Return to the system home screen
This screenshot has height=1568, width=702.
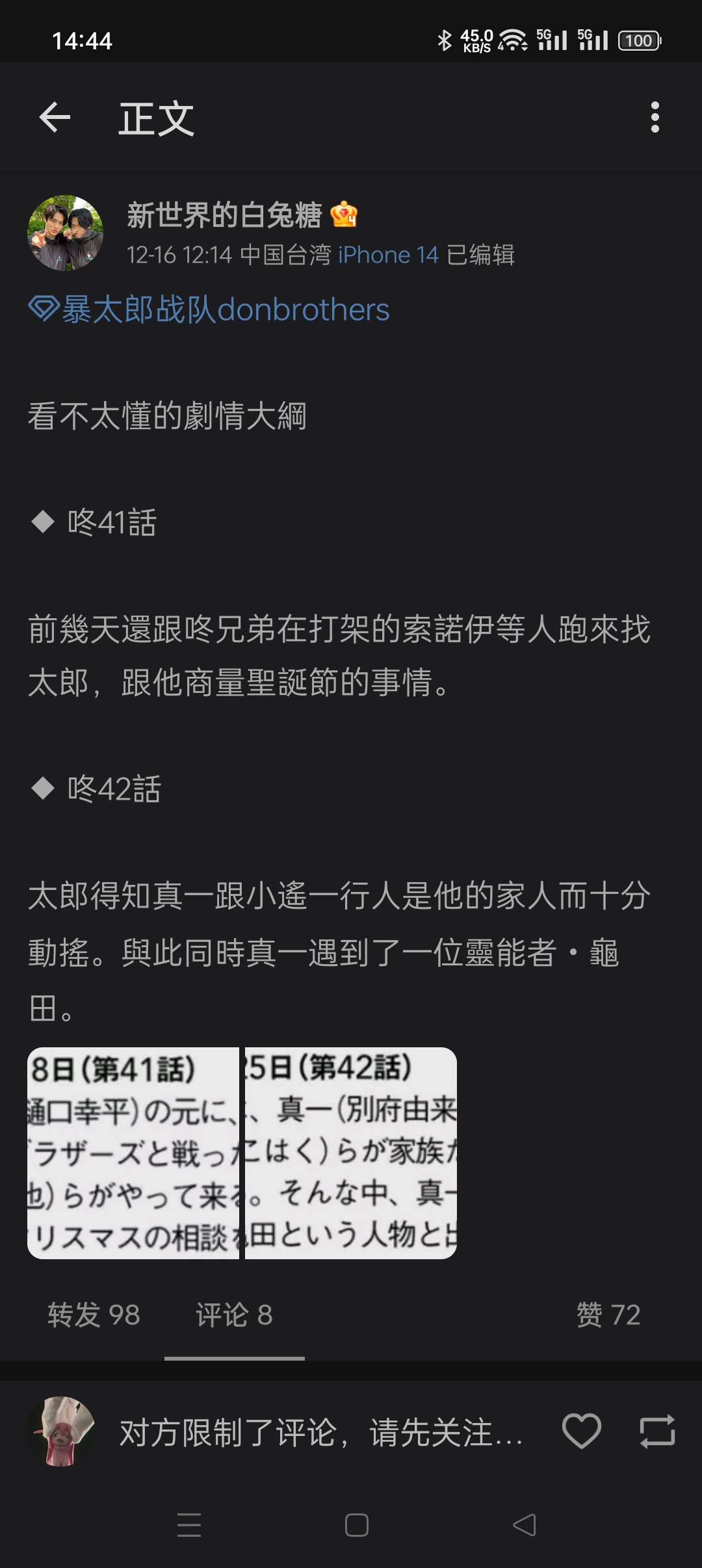click(356, 1524)
